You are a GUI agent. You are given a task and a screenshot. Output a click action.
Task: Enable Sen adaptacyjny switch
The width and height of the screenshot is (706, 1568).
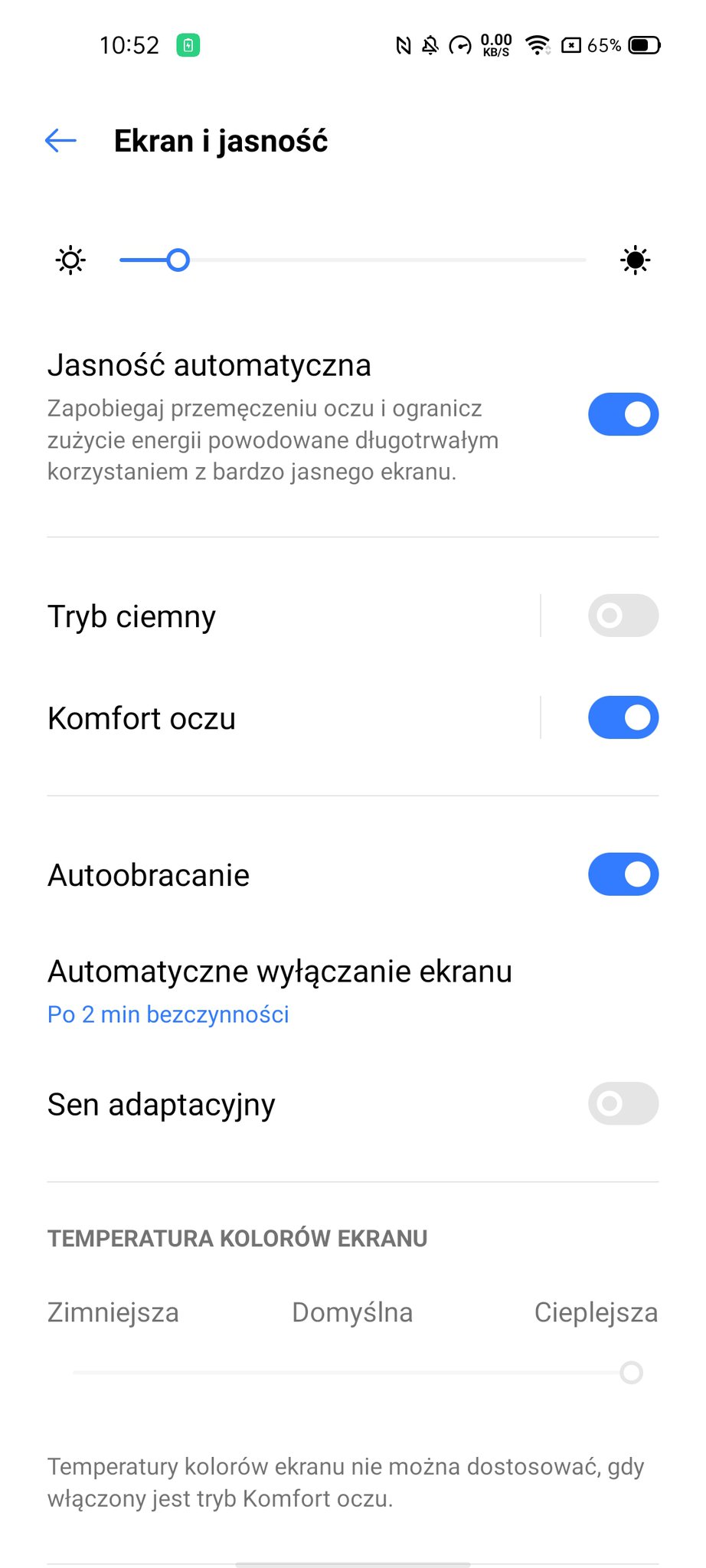click(x=623, y=1103)
